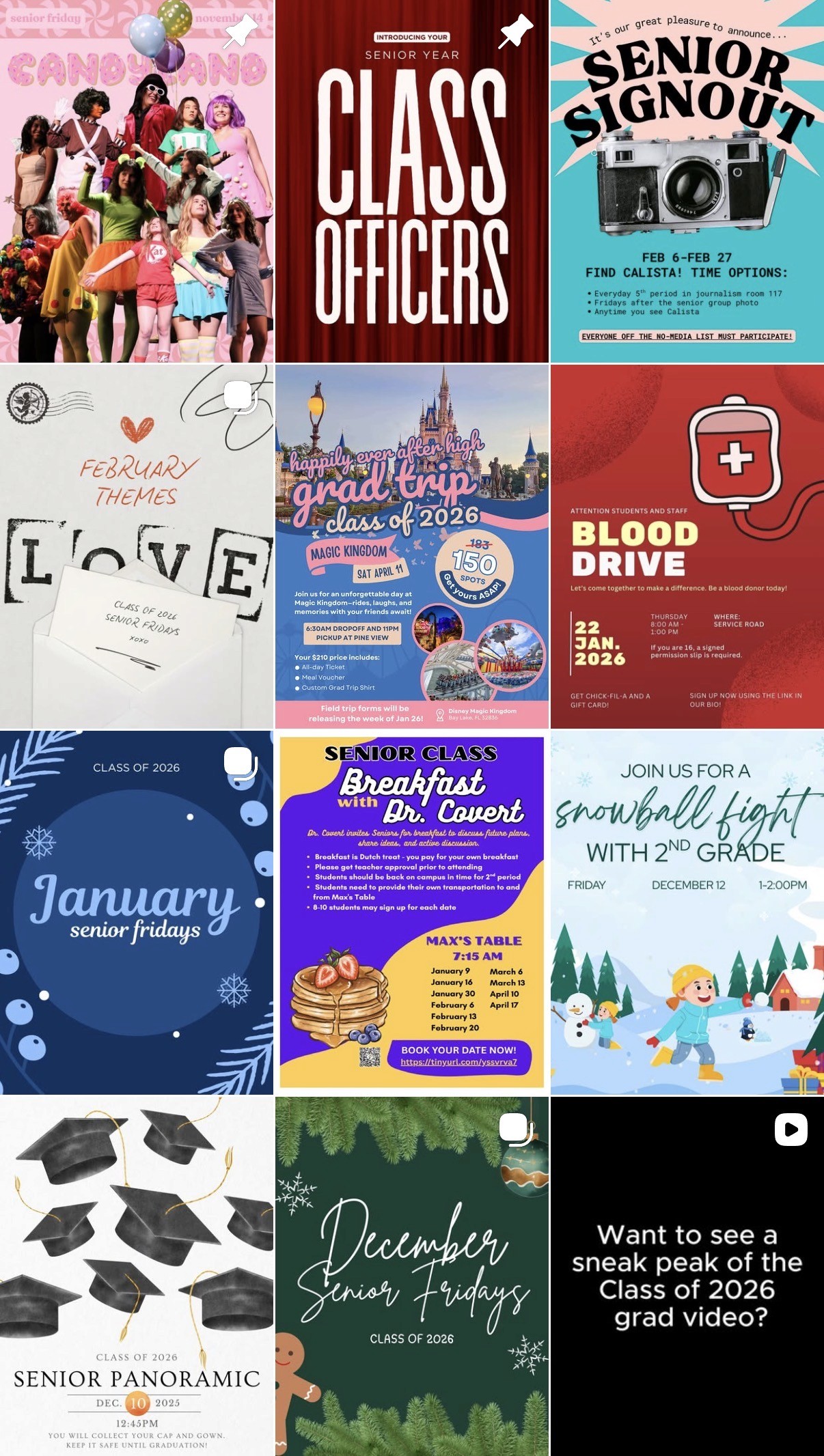Open the Senior Panoramic post

click(137, 1276)
